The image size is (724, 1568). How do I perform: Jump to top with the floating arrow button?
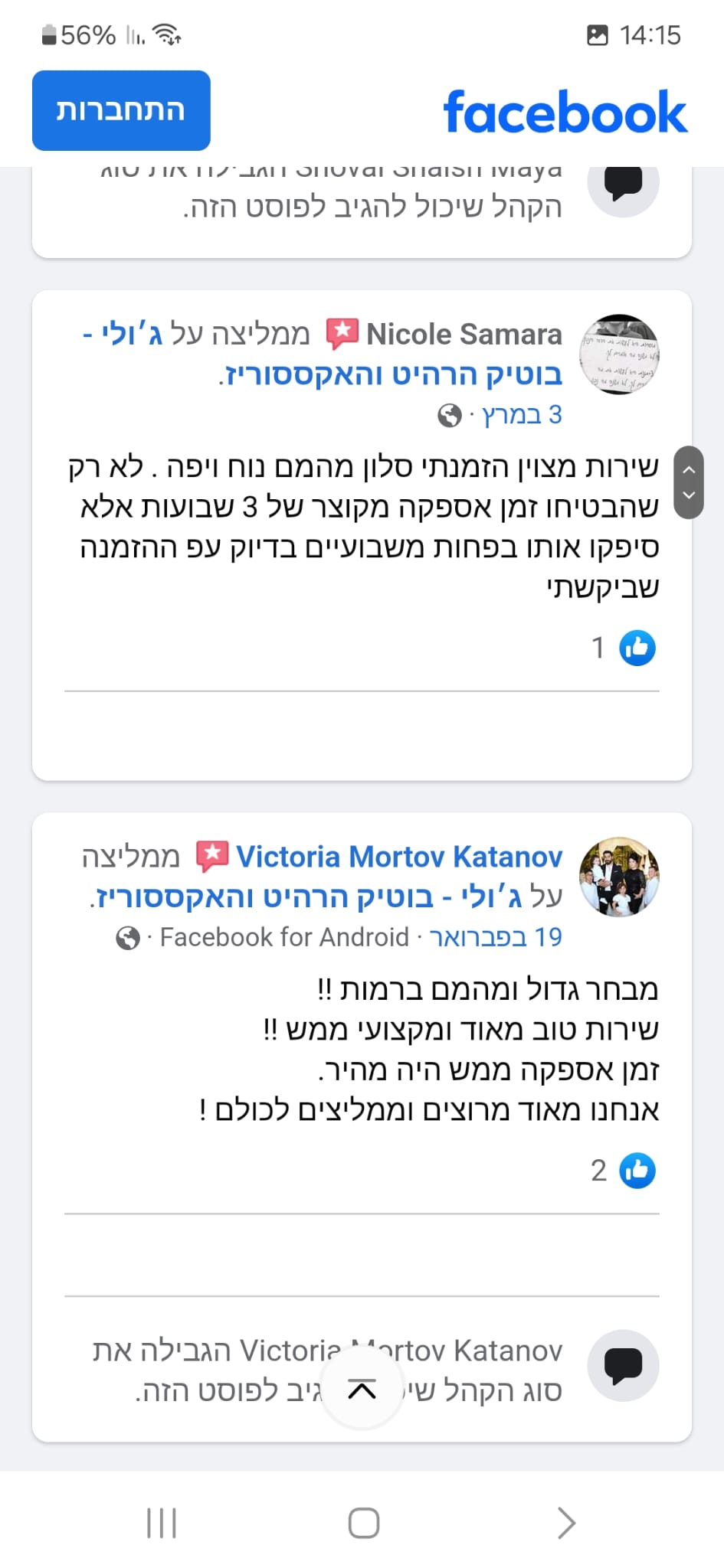362,1389
